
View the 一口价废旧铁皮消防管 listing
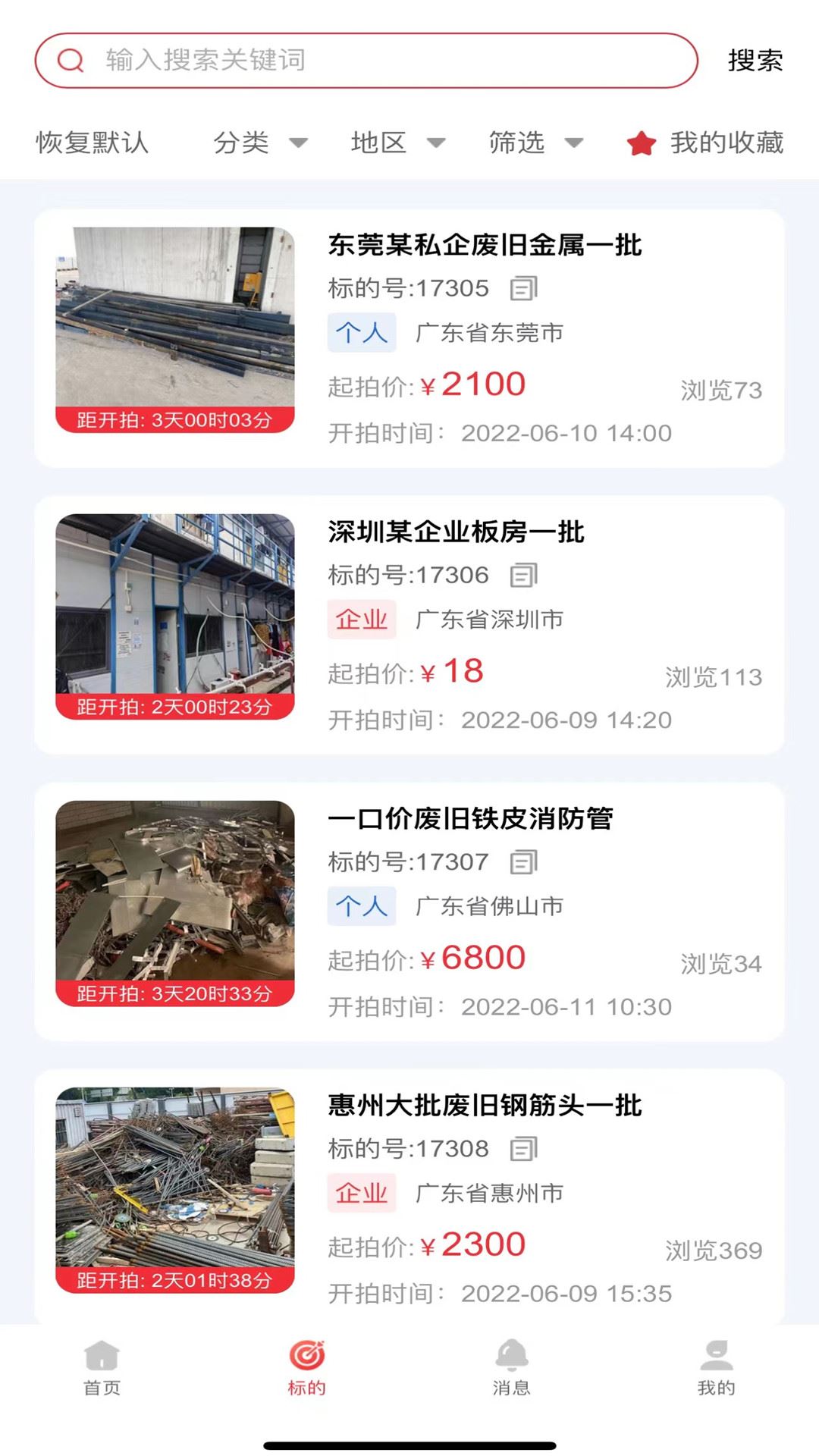point(409,912)
